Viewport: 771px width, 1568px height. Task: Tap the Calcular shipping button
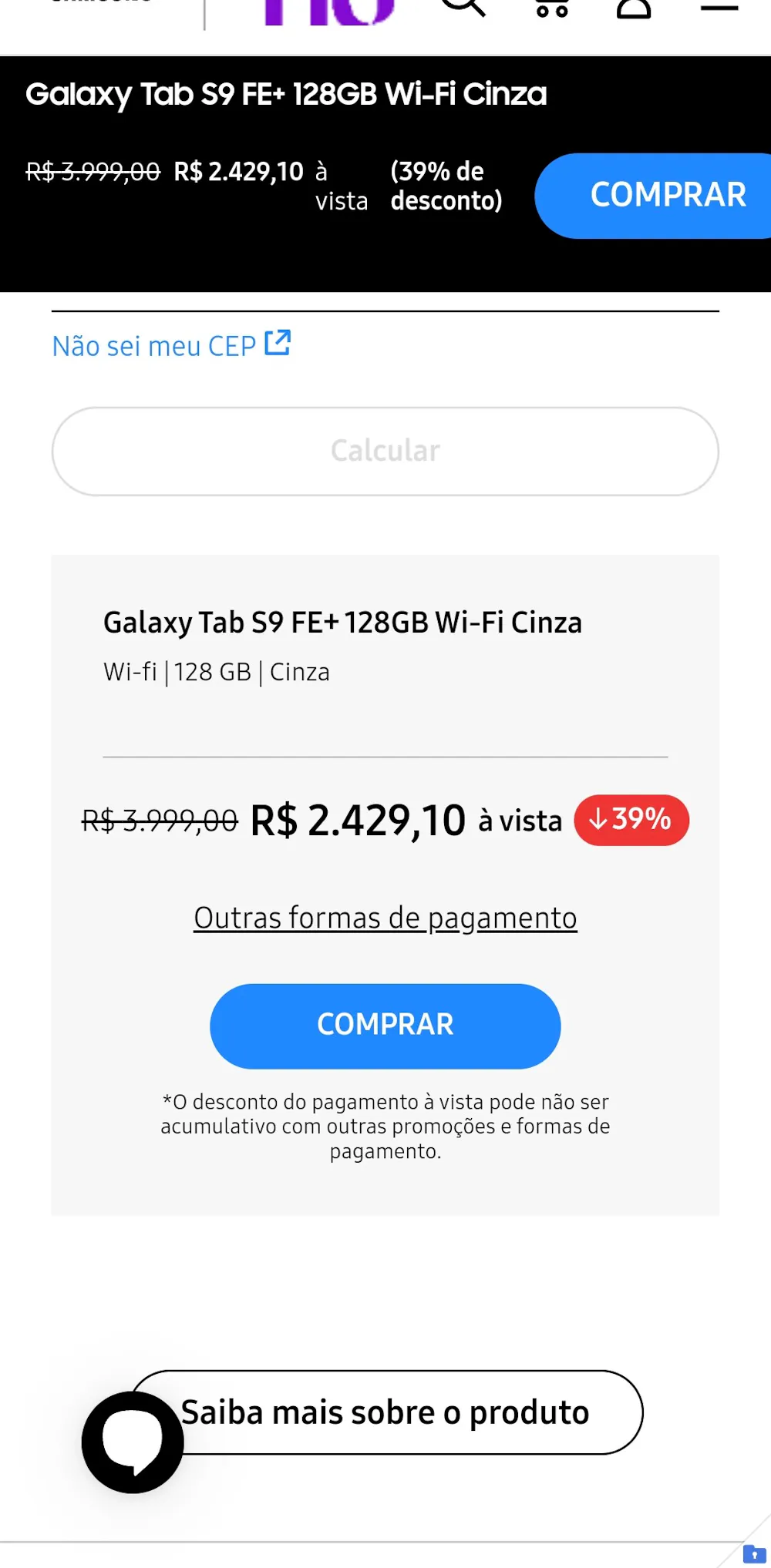(x=385, y=452)
